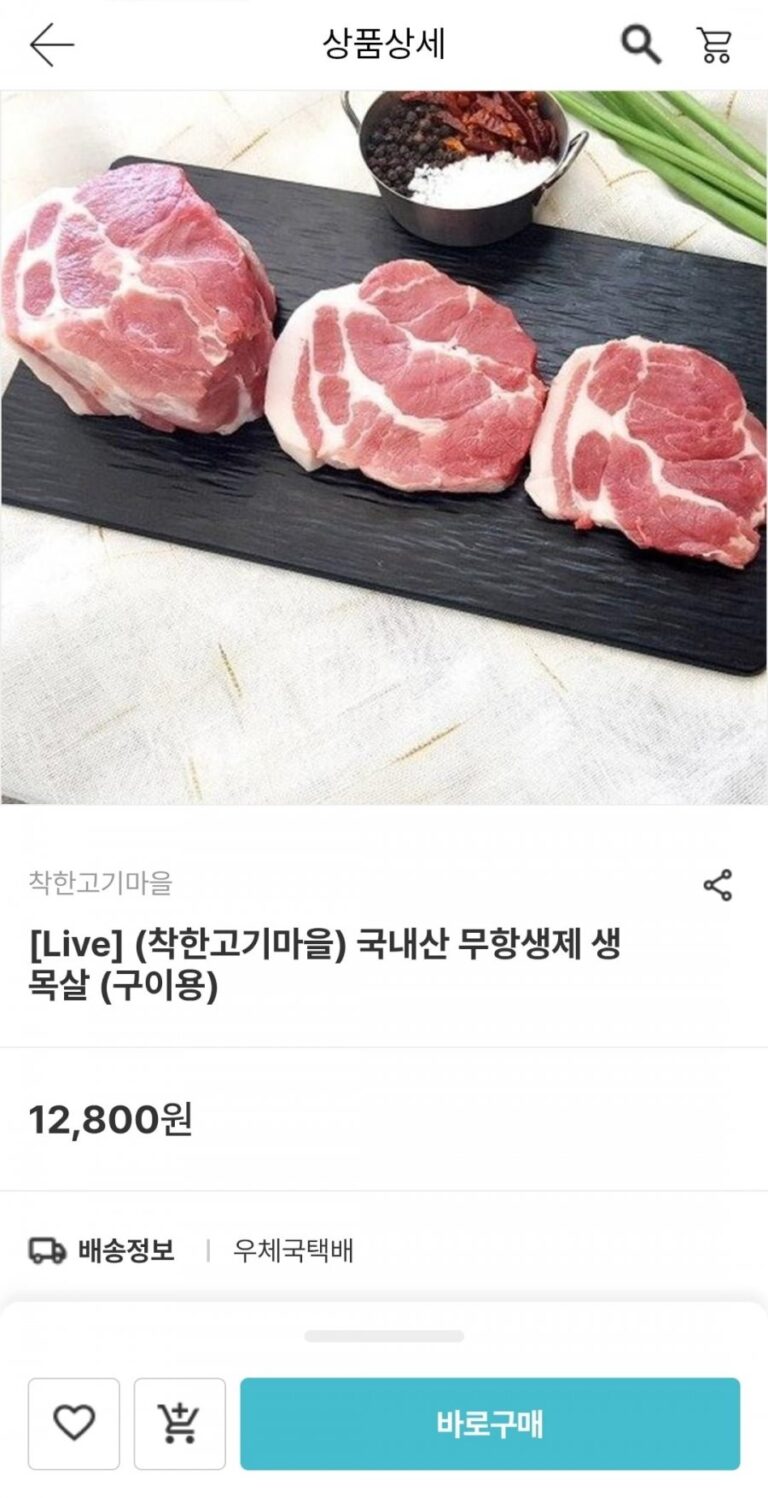Go back using the arrow icon
This screenshot has width=768, height=1498.
(51, 45)
